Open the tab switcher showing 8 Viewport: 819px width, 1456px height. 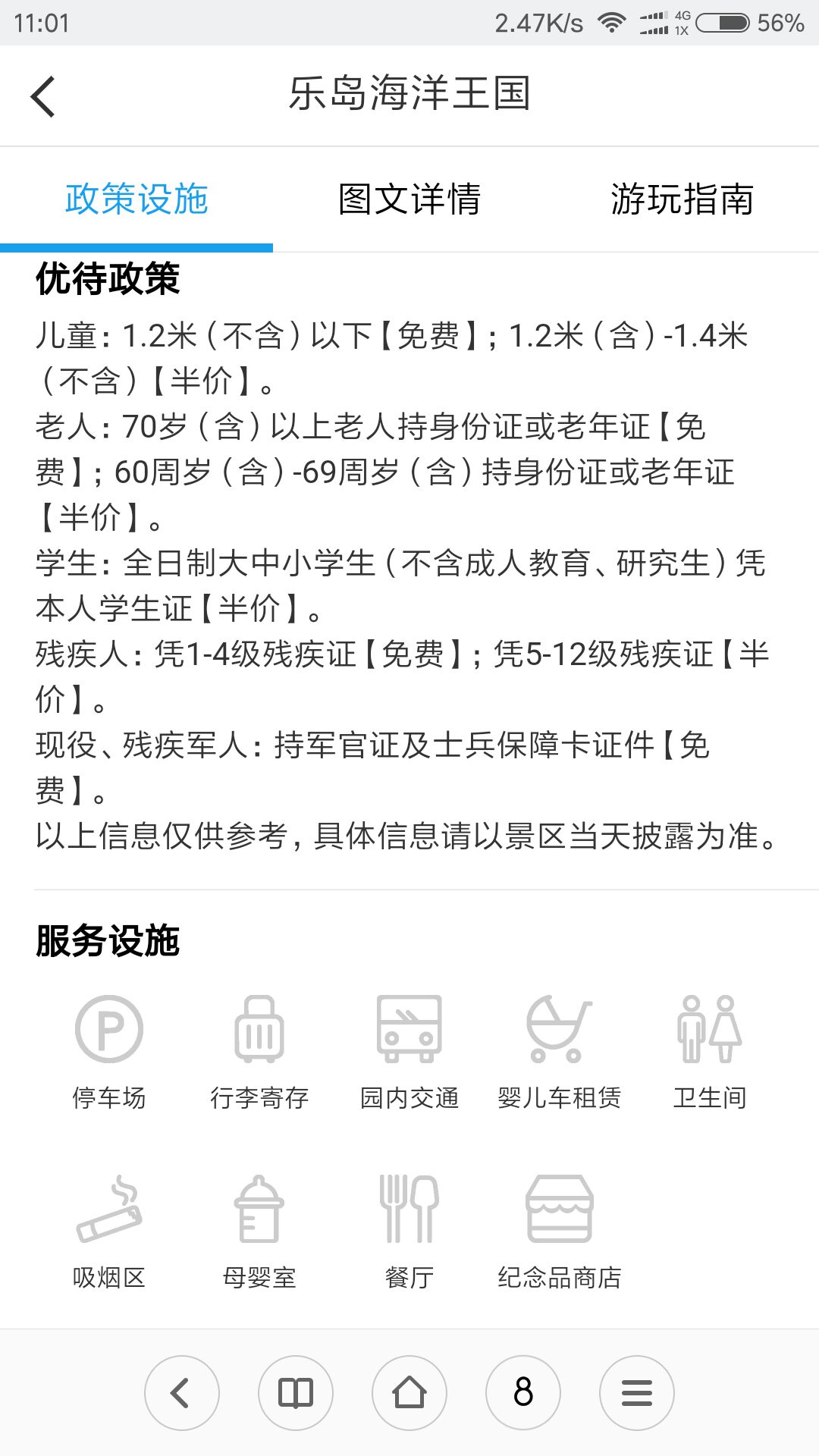point(523,1393)
